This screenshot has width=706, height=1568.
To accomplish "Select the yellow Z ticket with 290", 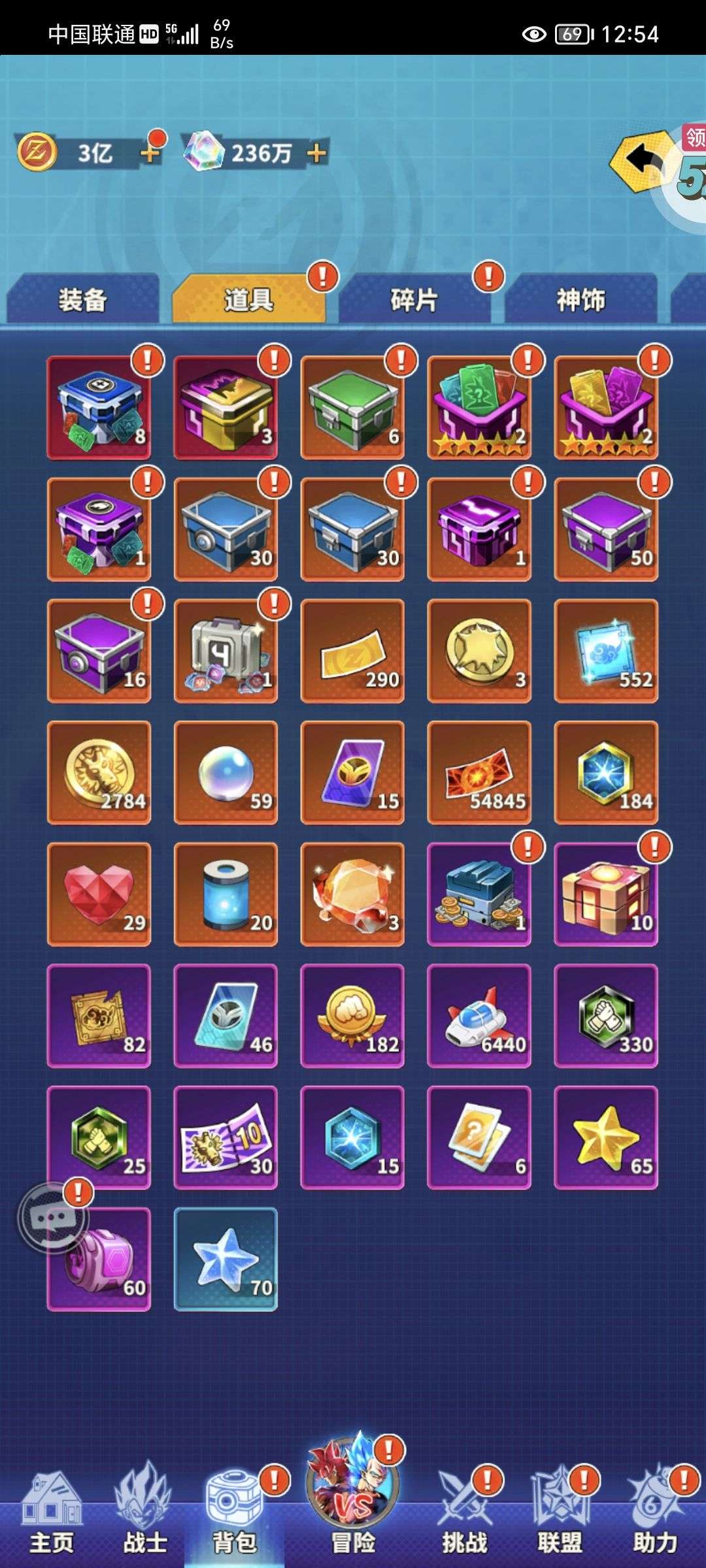I will click(x=352, y=651).
